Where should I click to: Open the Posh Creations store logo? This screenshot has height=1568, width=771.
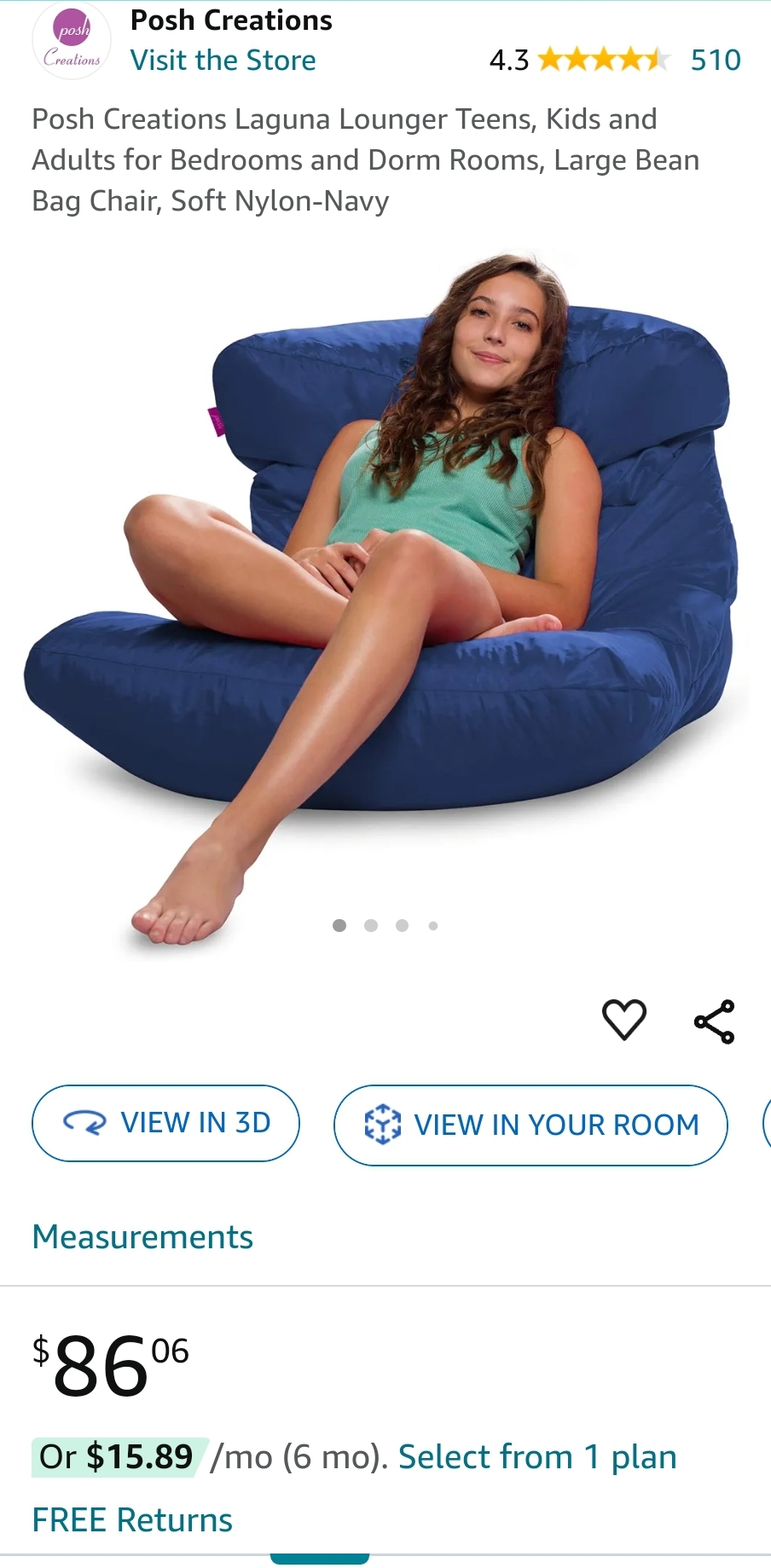[72, 43]
